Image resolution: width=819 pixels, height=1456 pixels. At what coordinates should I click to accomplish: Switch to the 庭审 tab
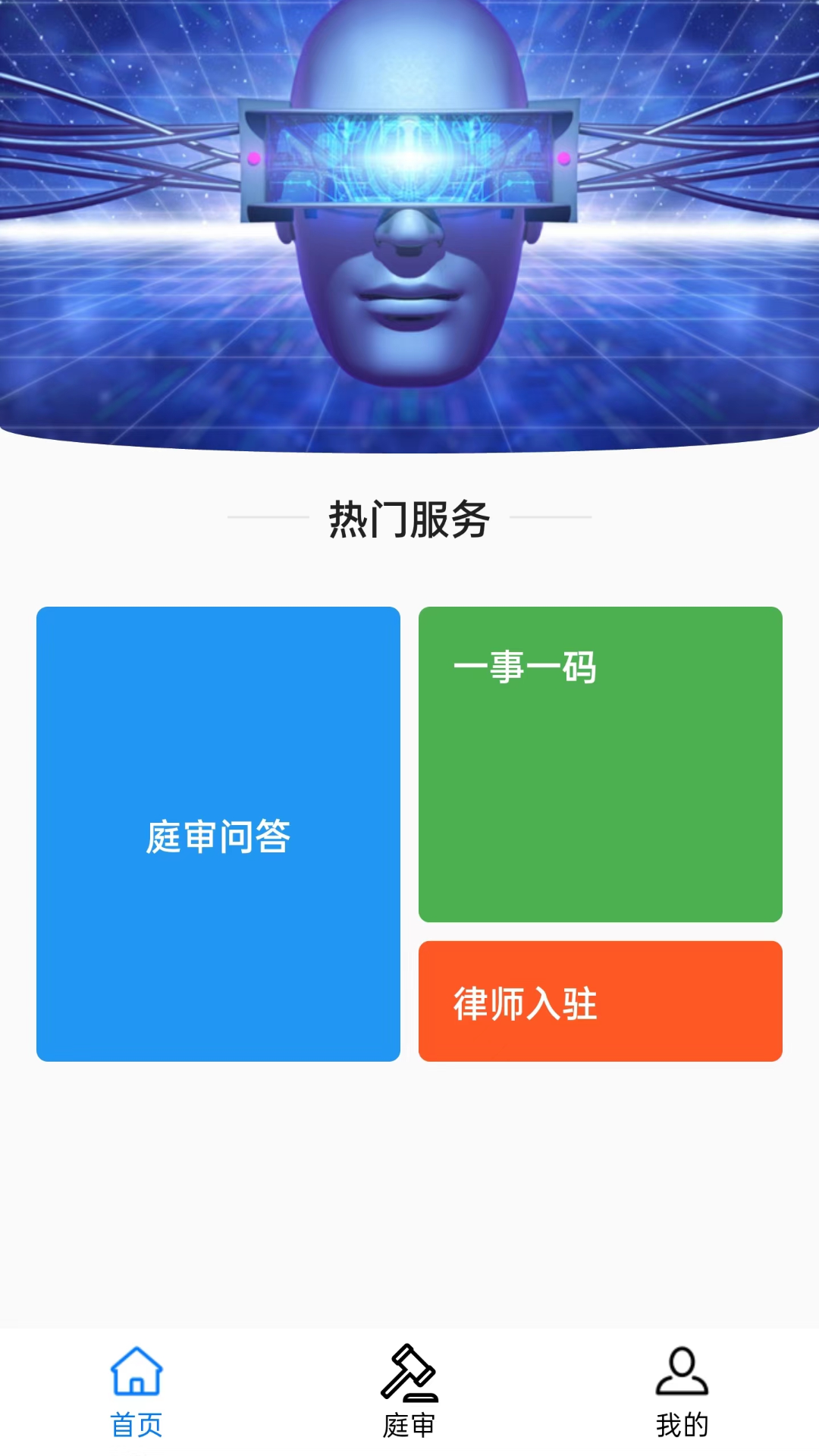click(x=409, y=1392)
